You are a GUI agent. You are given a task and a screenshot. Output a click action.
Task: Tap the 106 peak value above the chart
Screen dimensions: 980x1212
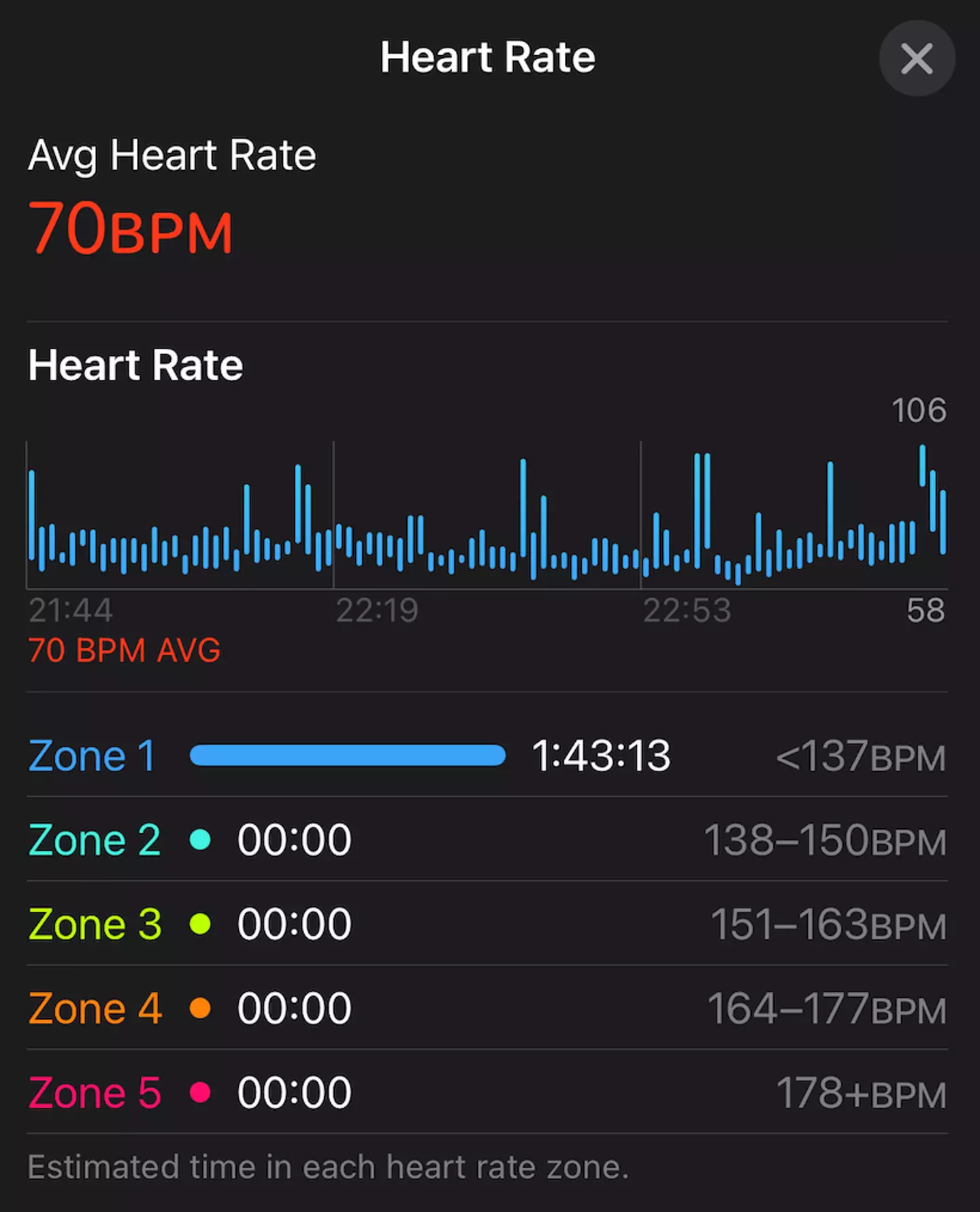click(918, 409)
